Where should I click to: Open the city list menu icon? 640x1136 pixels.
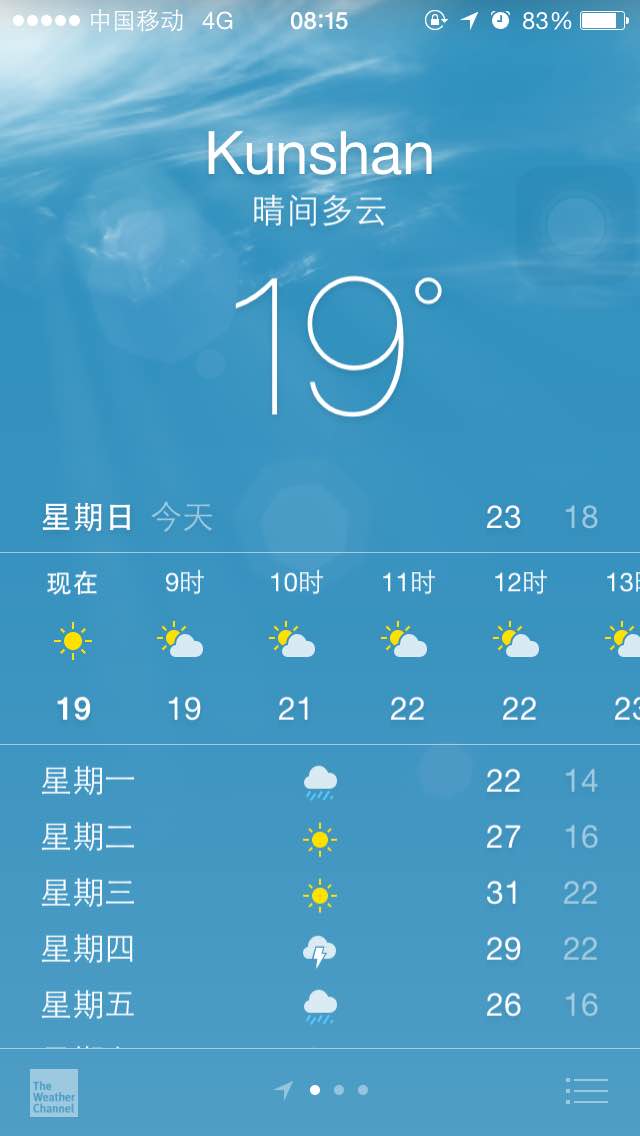click(586, 1090)
